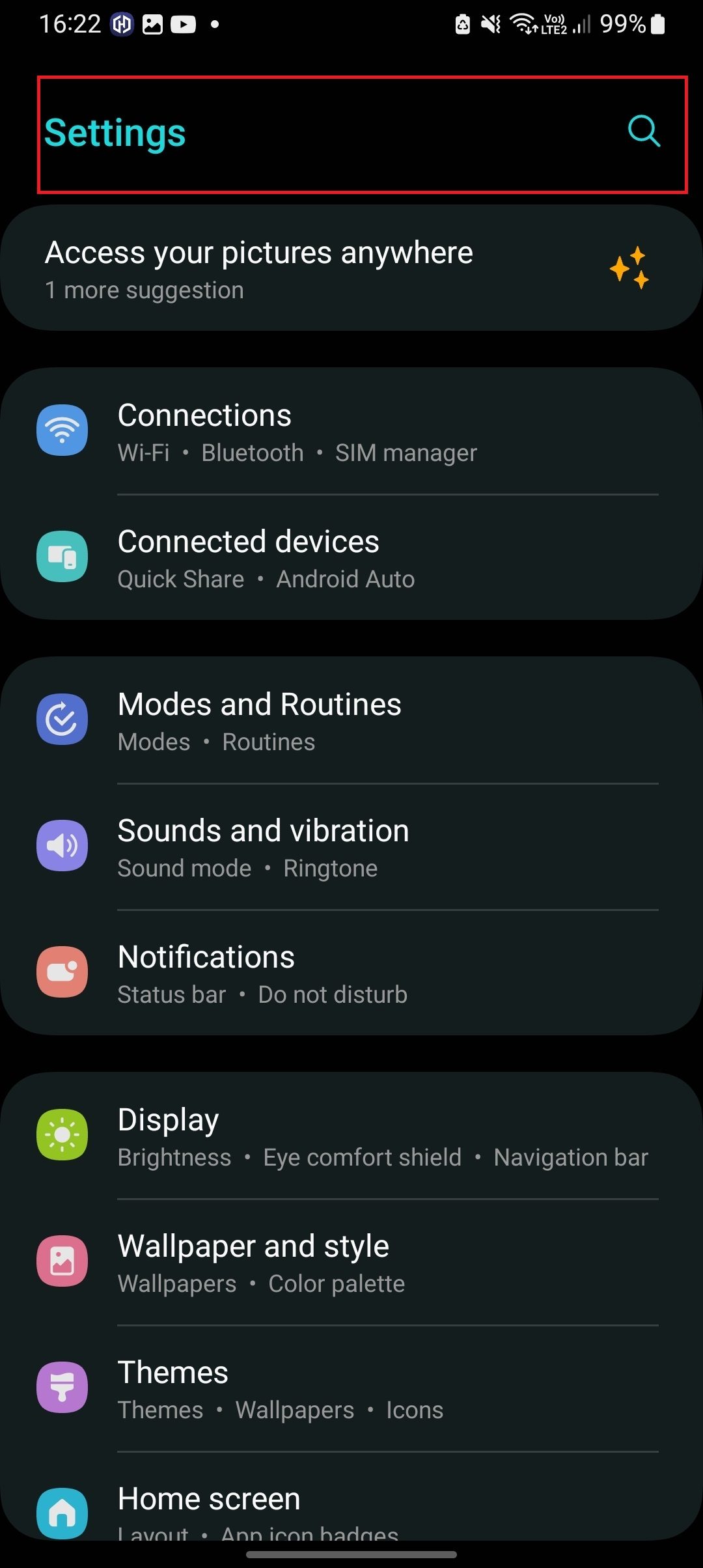Screen dimensions: 703x1568
Task: Open Home screen settings
Action: pos(351,1507)
